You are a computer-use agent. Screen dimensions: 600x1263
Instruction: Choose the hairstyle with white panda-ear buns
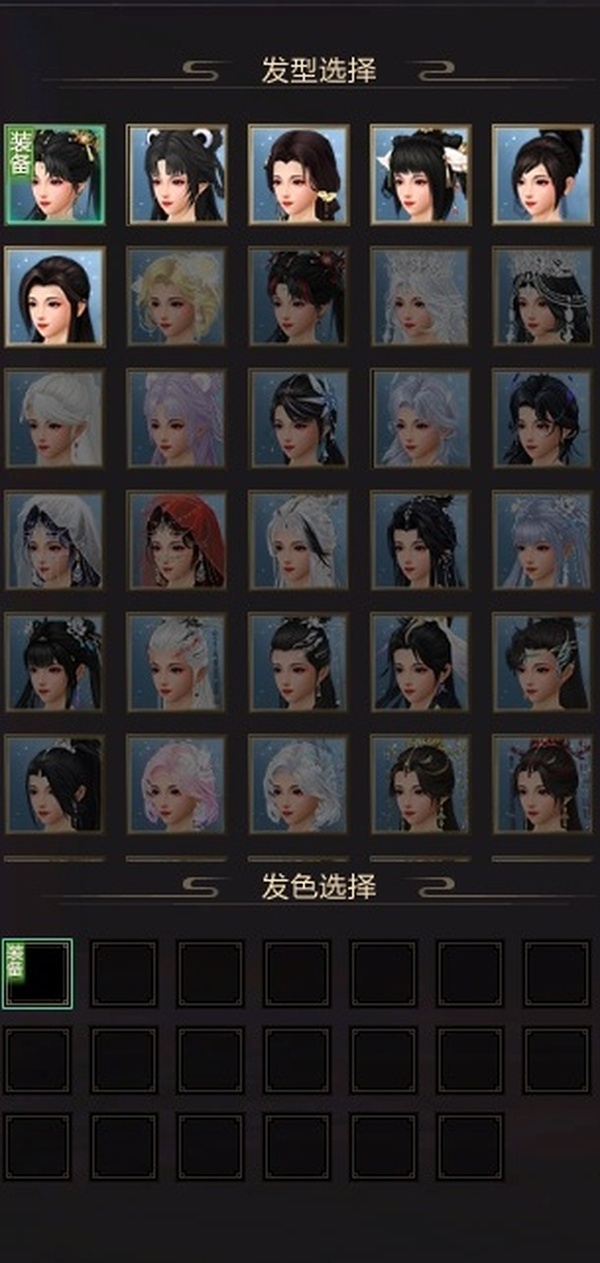[177, 175]
